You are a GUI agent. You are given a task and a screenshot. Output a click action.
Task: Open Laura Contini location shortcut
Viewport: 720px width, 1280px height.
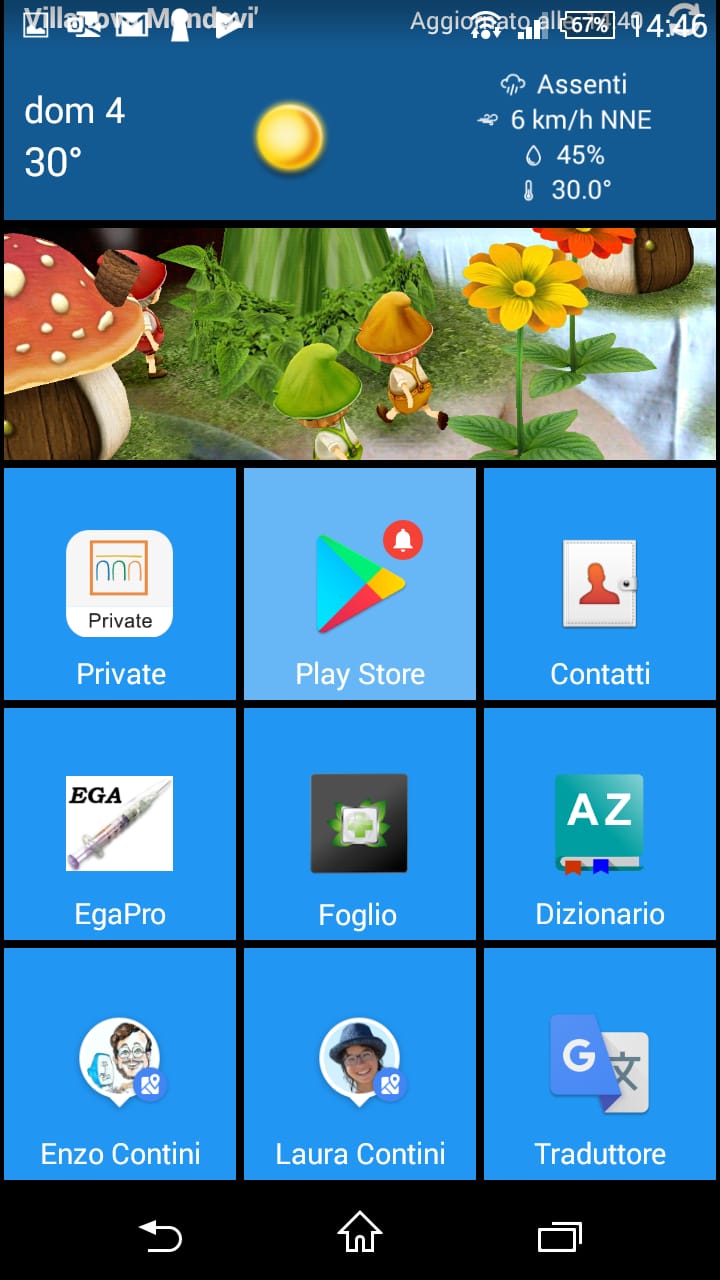pyautogui.click(x=360, y=1065)
